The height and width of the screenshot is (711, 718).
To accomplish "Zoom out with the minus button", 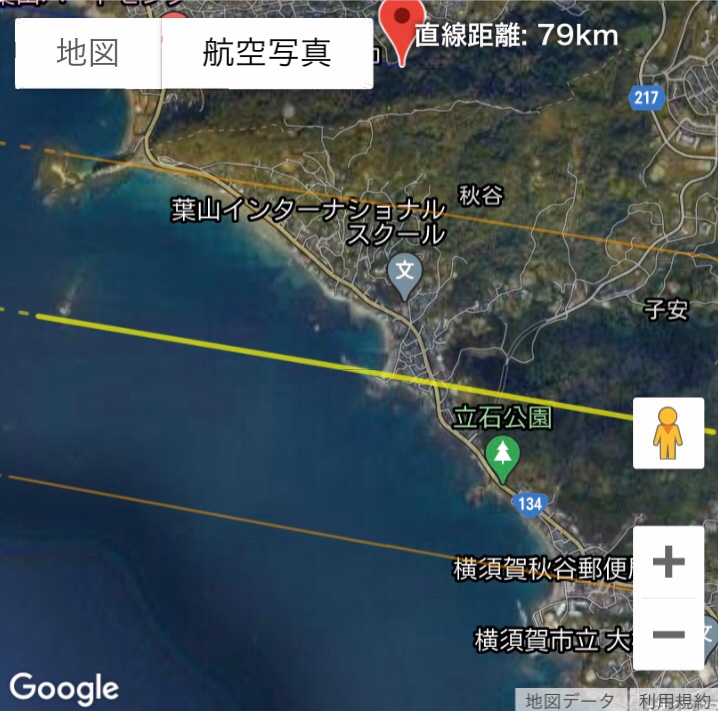I will click(x=668, y=634).
